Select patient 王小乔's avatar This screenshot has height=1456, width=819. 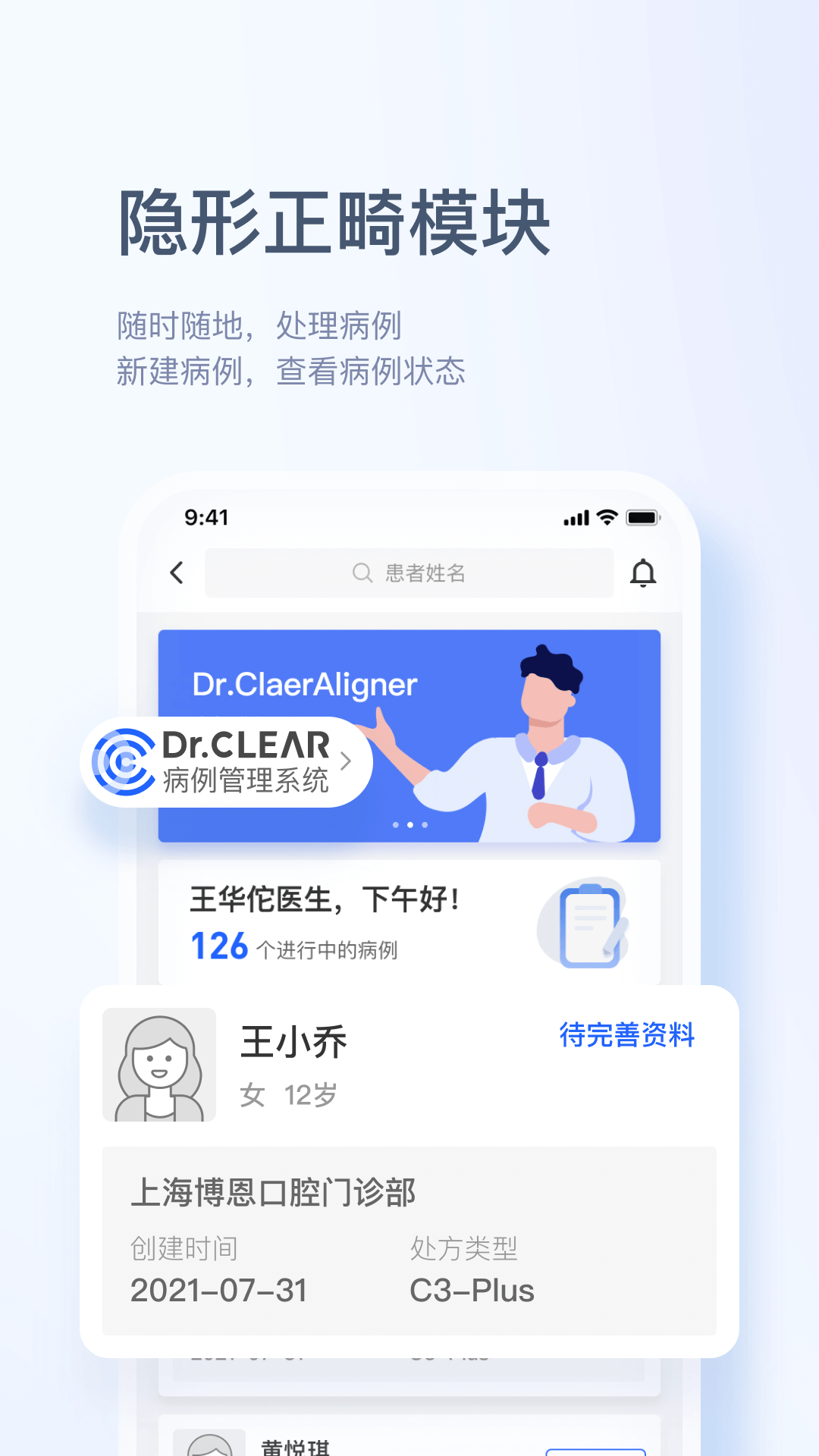point(160,1065)
